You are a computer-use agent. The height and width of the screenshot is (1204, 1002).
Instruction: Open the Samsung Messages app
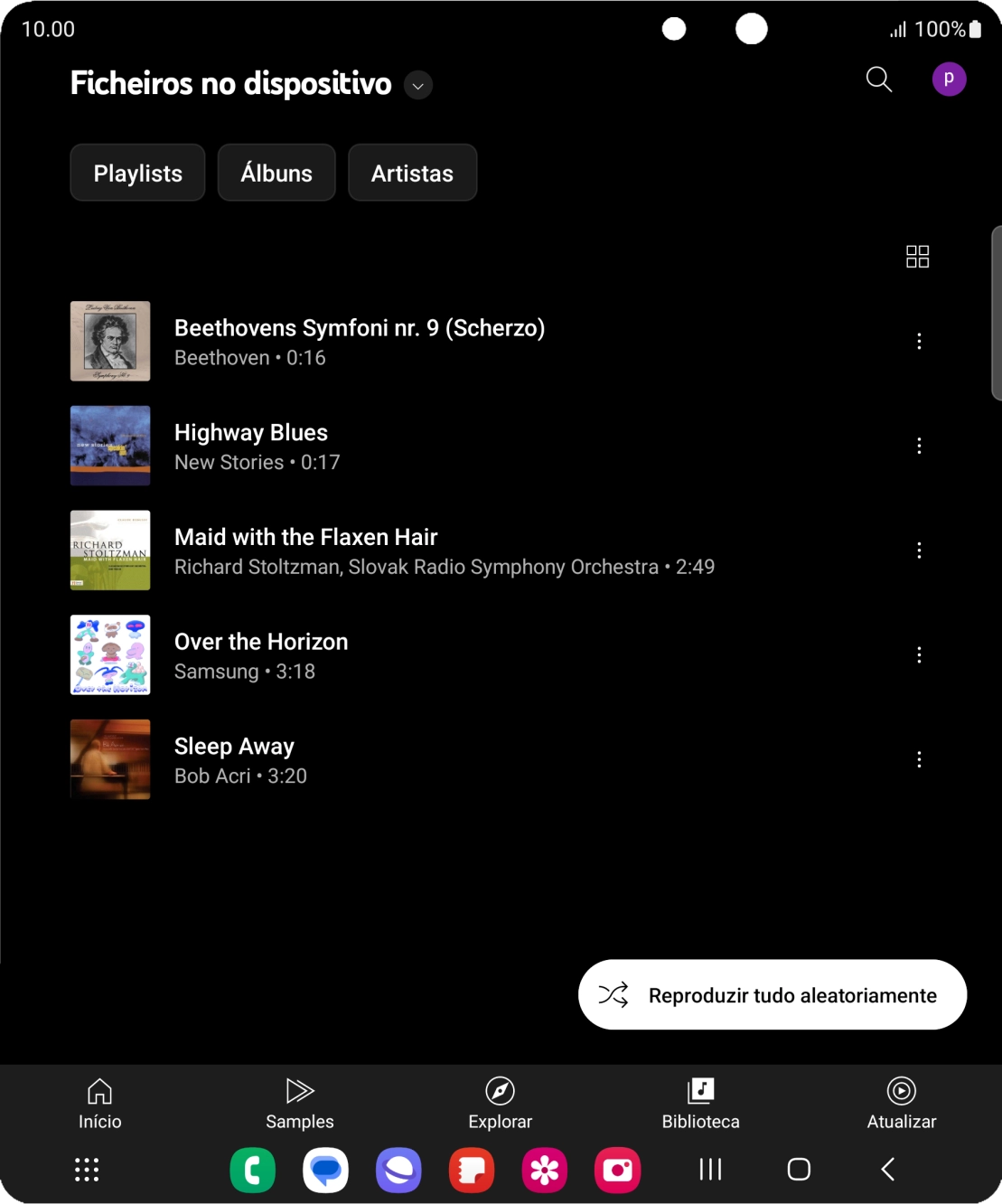324,1169
